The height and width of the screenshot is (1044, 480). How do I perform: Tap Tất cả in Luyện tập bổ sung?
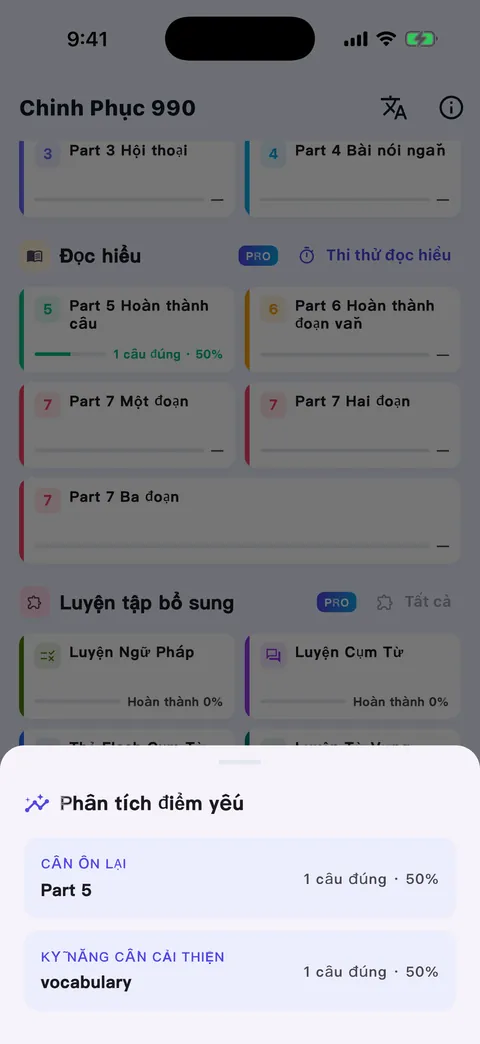(413, 602)
